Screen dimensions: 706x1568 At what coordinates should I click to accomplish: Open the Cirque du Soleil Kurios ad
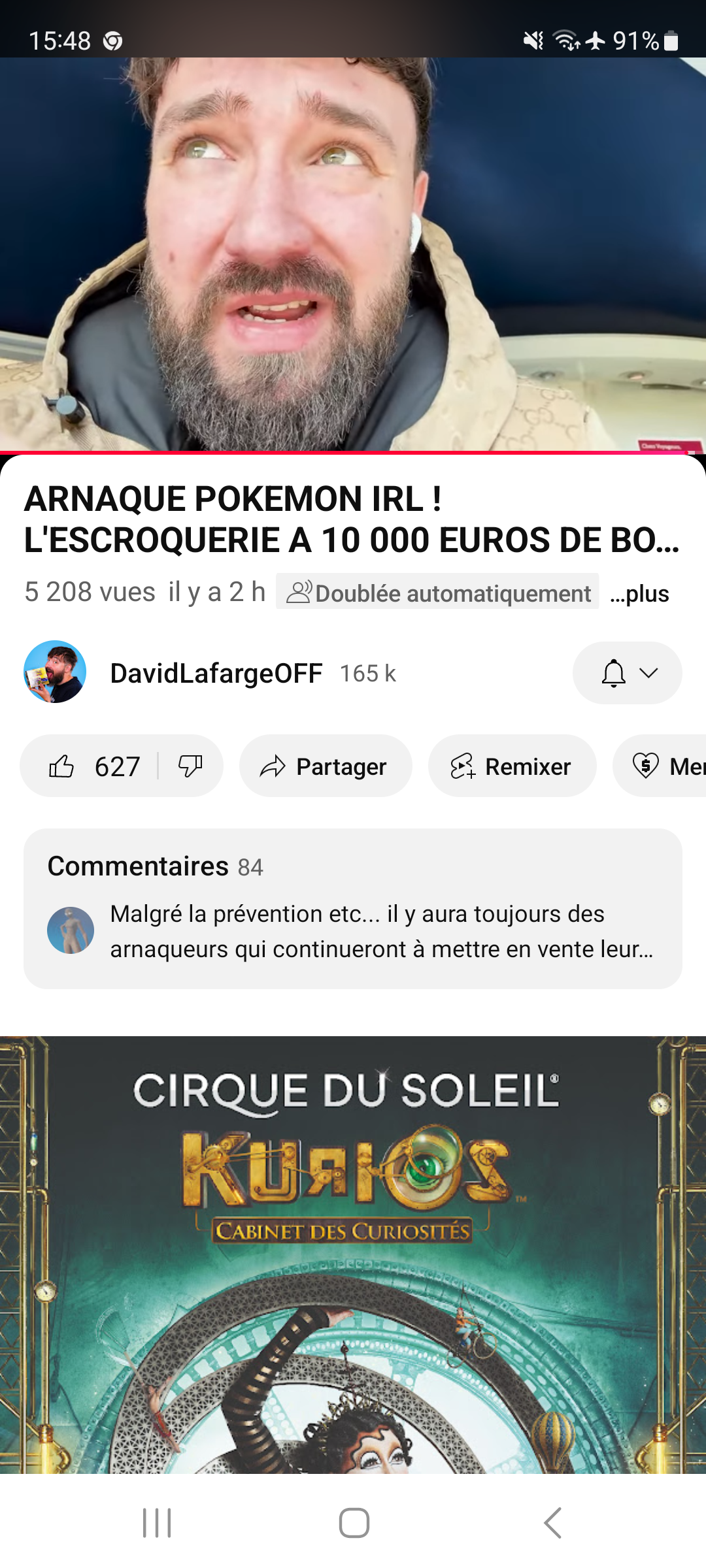click(353, 1254)
